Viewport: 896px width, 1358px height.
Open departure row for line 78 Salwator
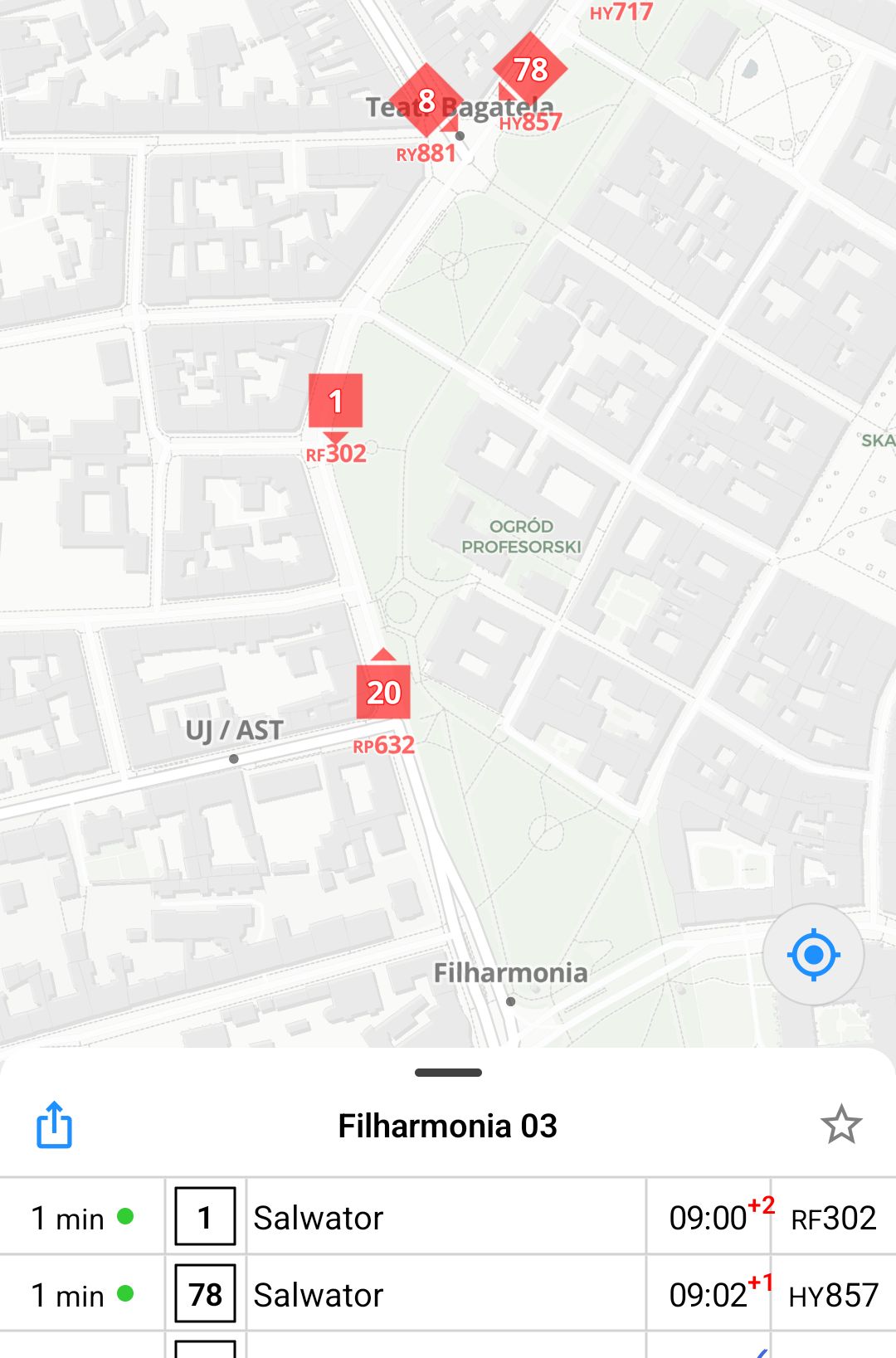click(x=448, y=1294)
